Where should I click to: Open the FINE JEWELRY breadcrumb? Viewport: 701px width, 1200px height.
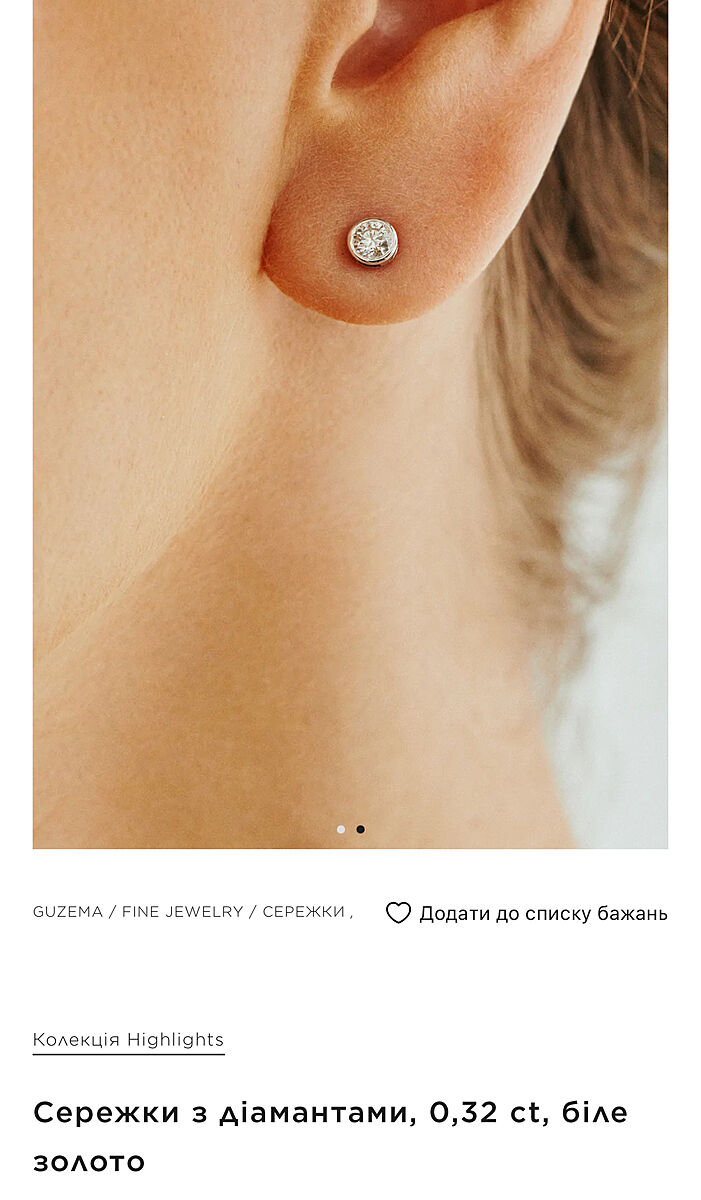tap(182, 912)
